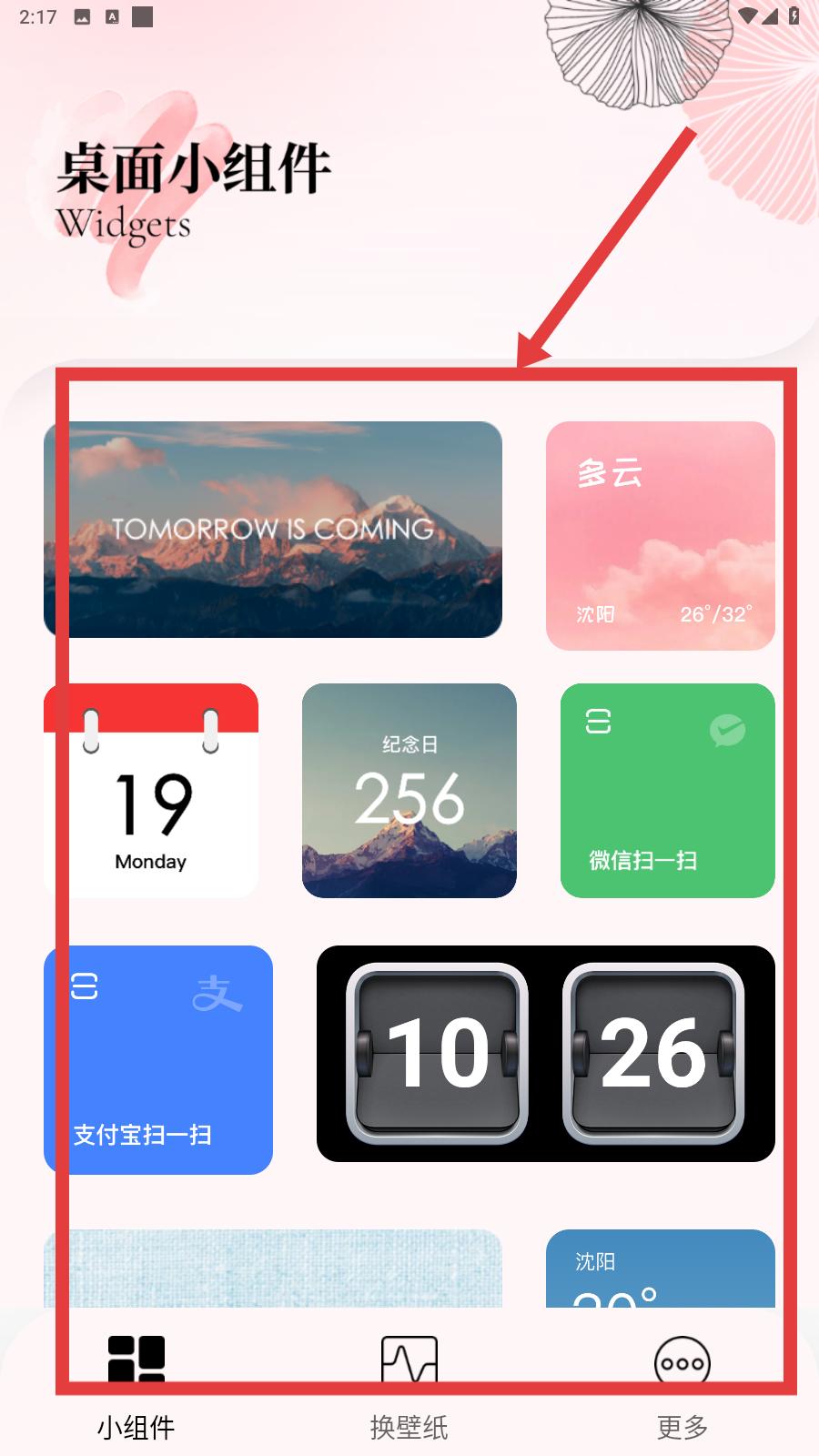This screenshot has height=1456, width=819.
Task: Open the calendar widget showing 19 Monday
Action: pos(151,790)
